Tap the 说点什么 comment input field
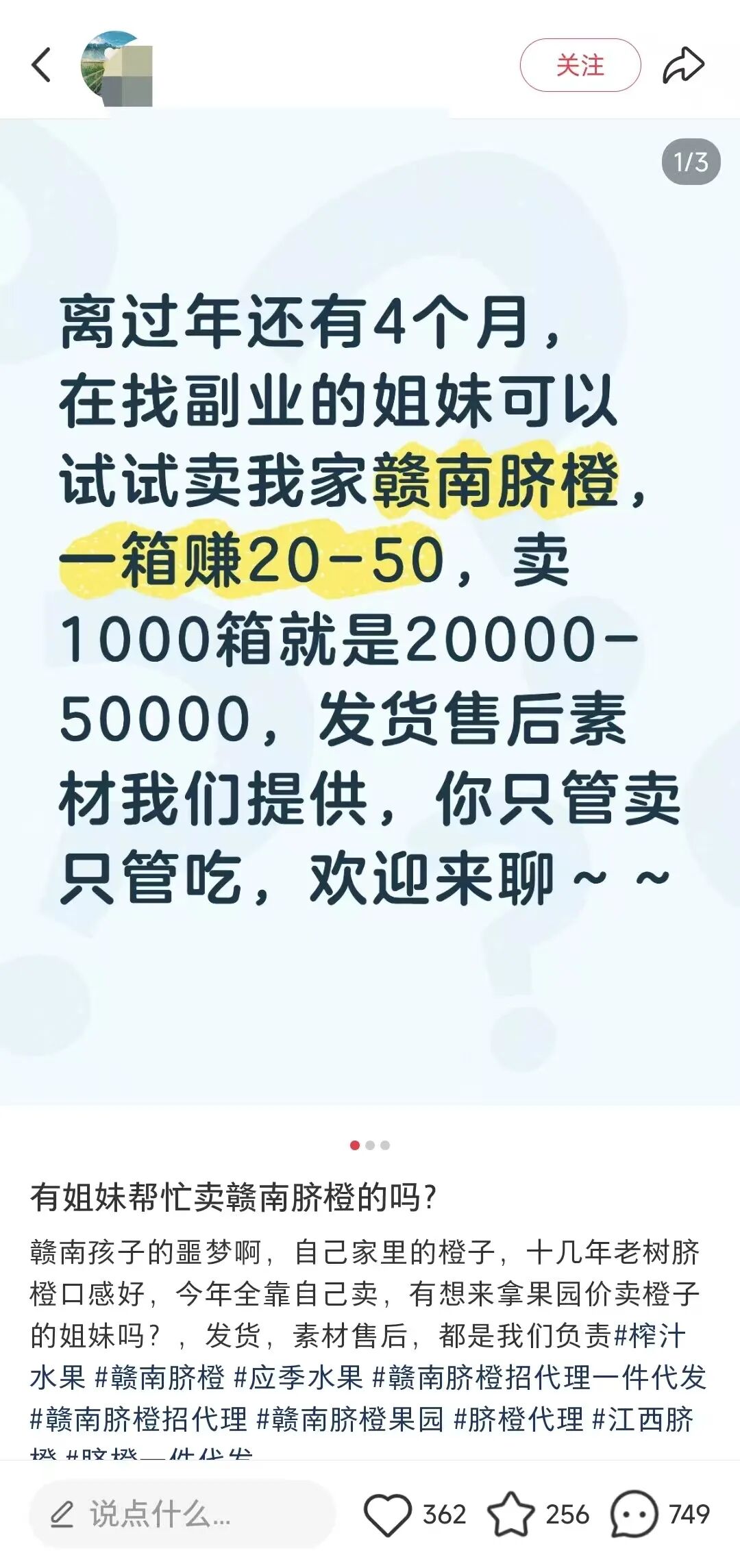740x1568 pixels. [x=182, y=1513]
